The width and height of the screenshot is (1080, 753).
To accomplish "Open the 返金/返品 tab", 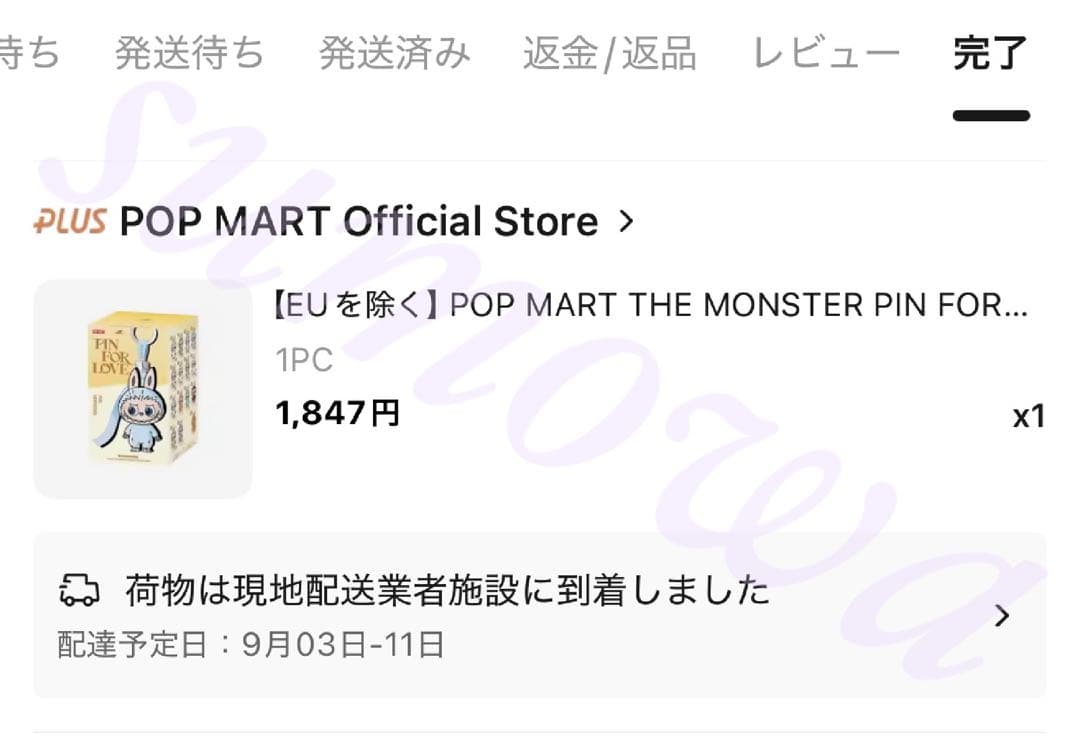I will tap(609, 53).
